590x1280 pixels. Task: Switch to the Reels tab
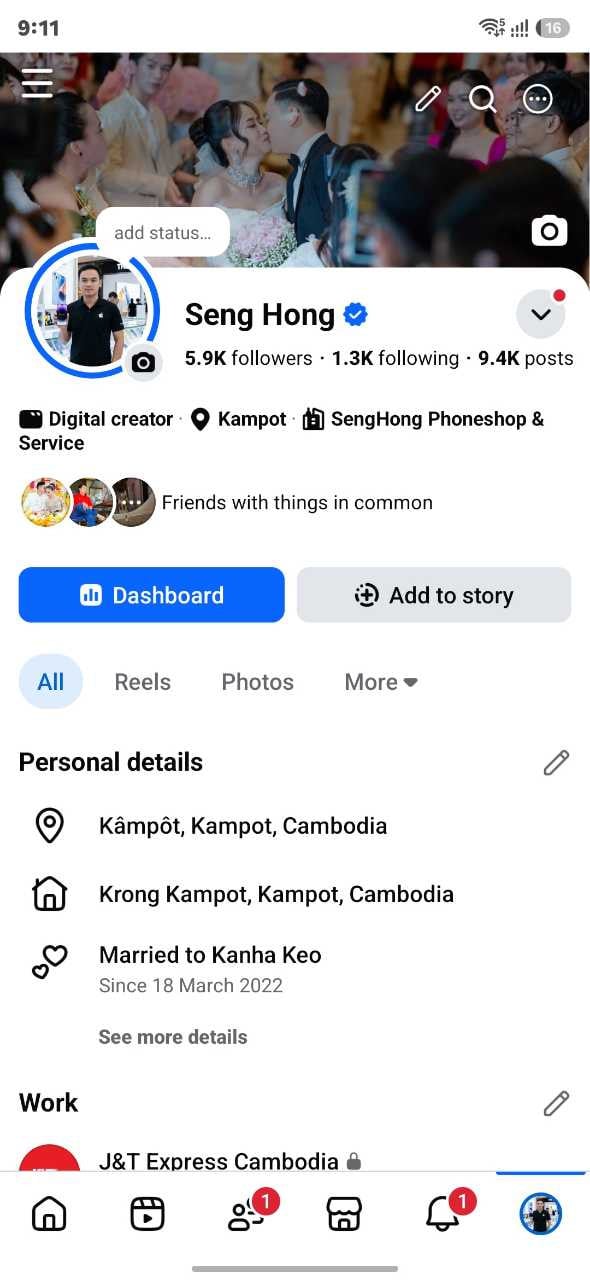[x=143, y=682]
